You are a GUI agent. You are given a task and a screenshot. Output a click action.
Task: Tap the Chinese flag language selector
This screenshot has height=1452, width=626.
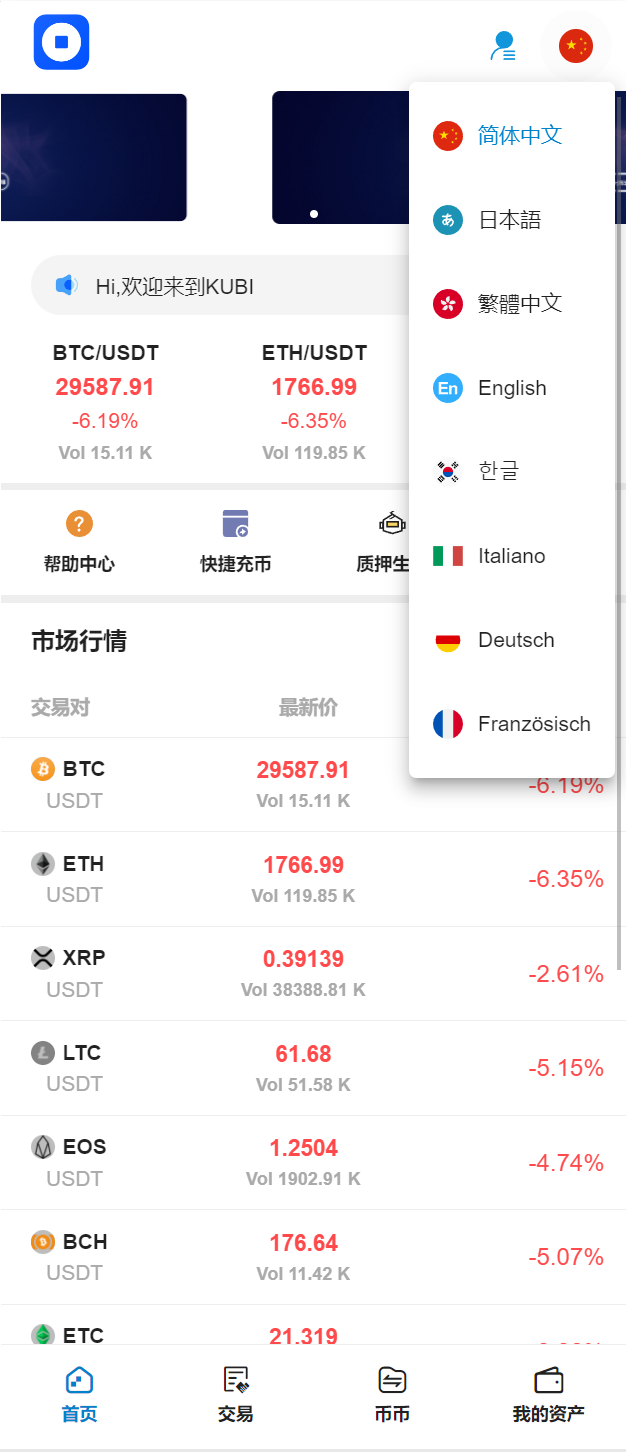click(575, 45)
